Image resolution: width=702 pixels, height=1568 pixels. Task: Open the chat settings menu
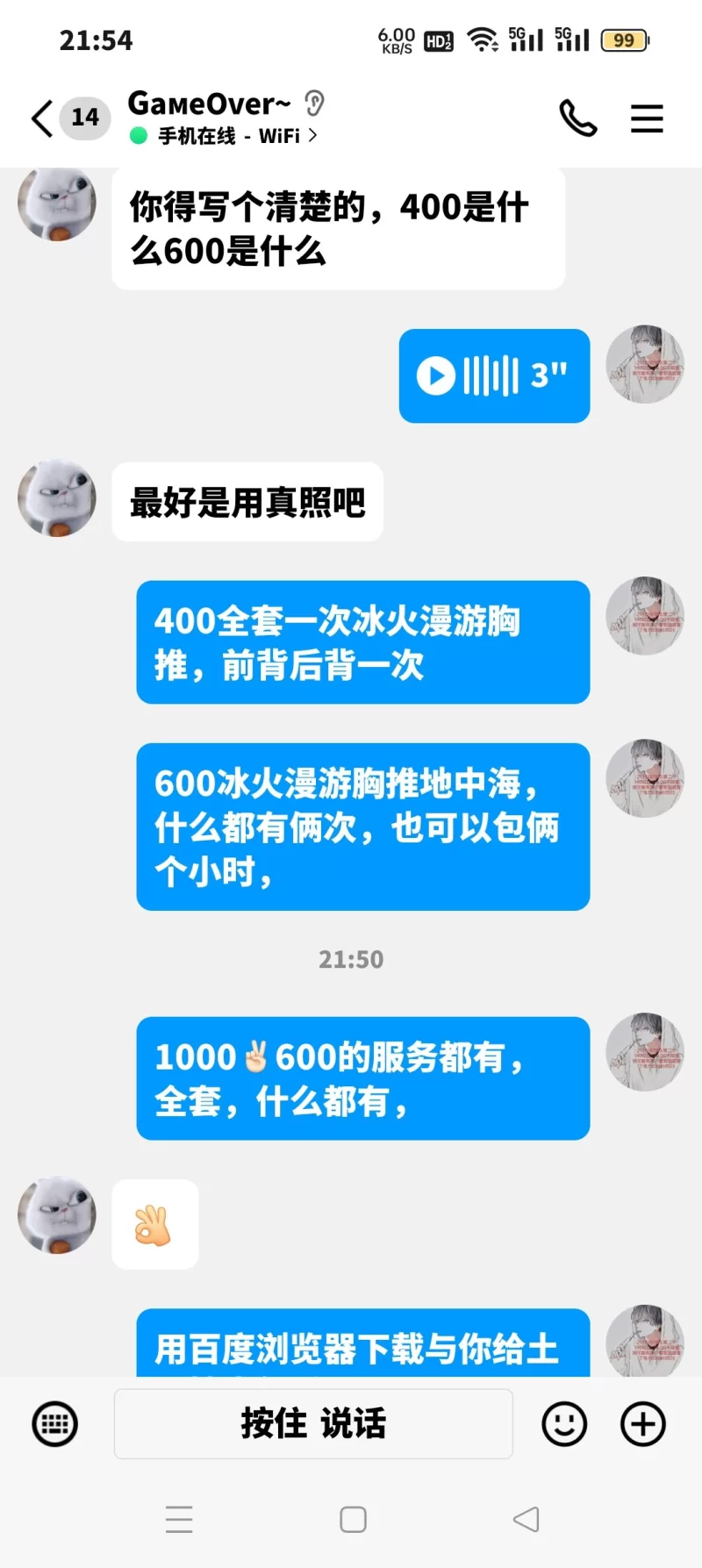647,118
